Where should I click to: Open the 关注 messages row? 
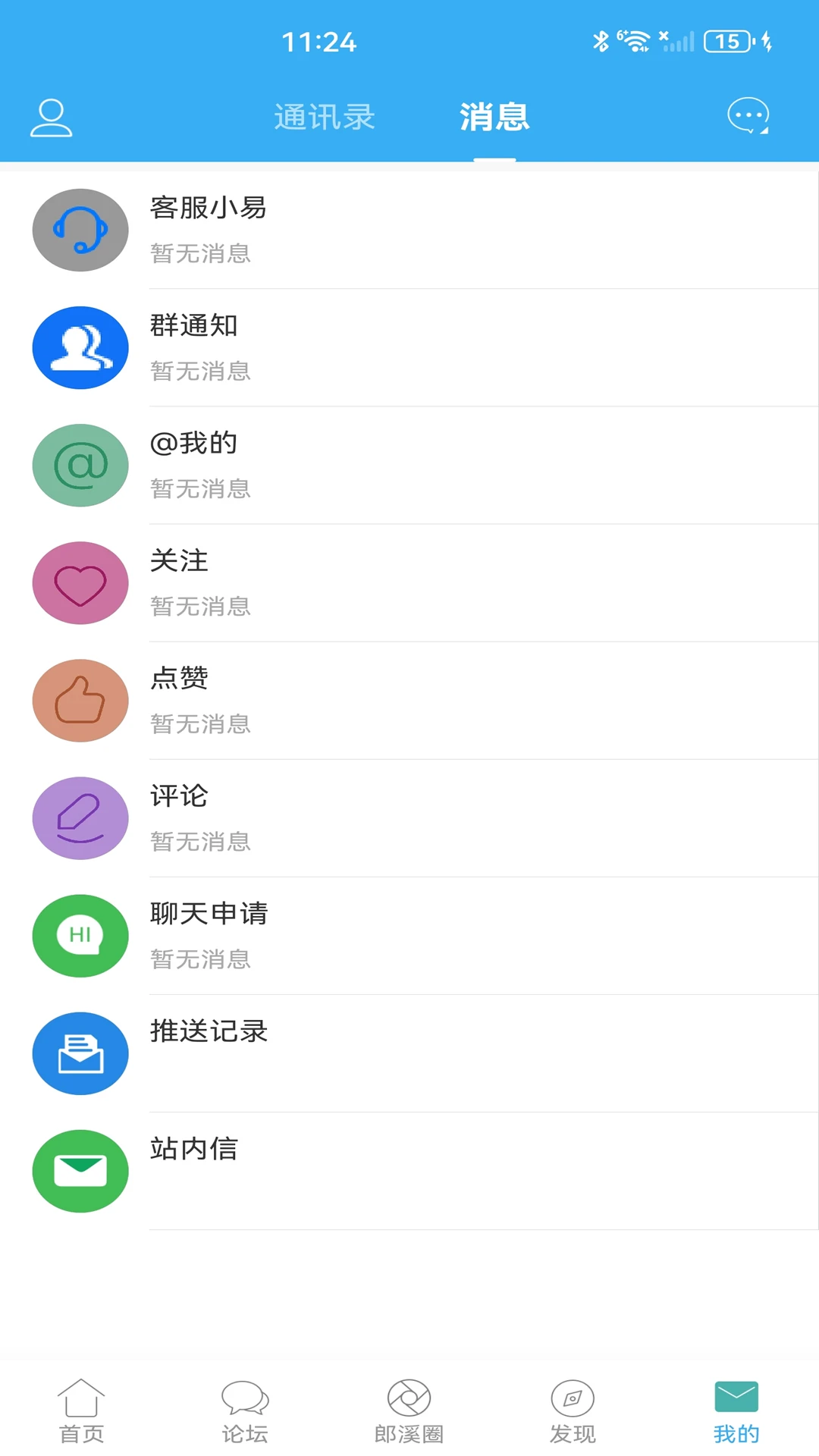point(409,582)
